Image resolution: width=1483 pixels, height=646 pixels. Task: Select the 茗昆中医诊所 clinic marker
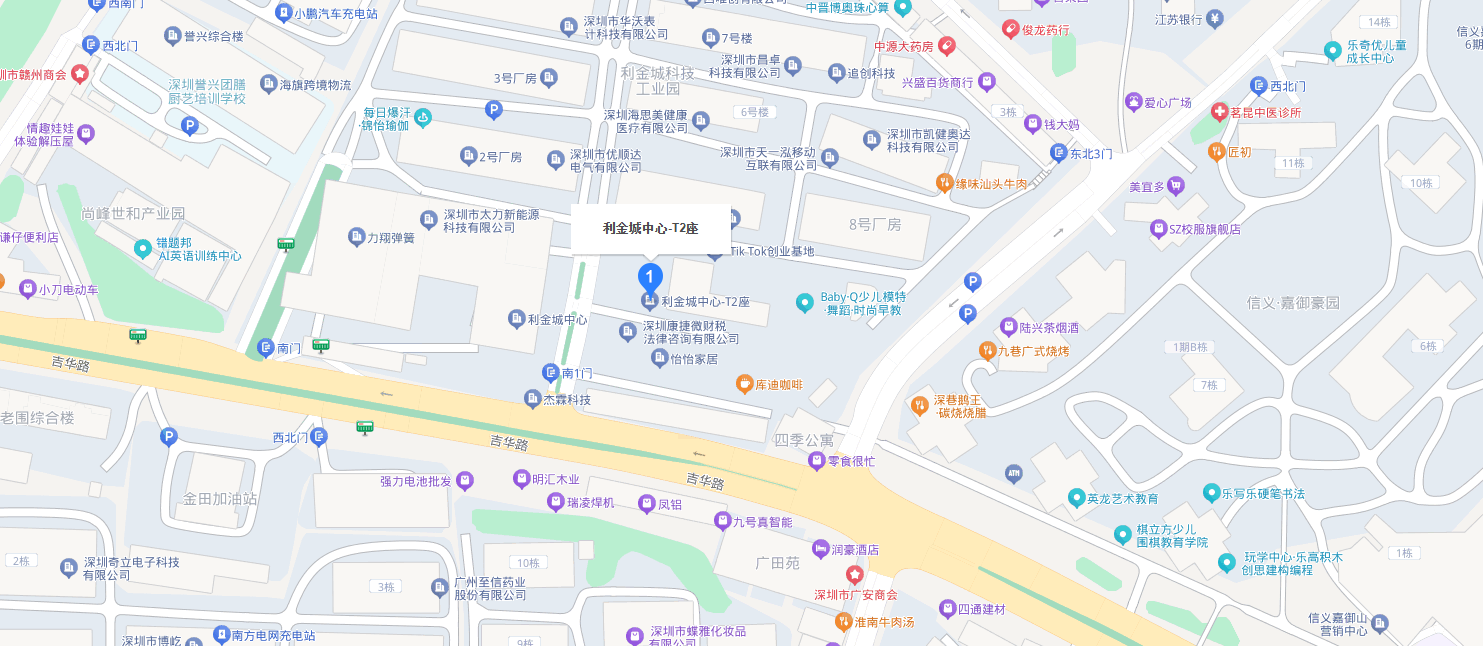coord(1219,112)
